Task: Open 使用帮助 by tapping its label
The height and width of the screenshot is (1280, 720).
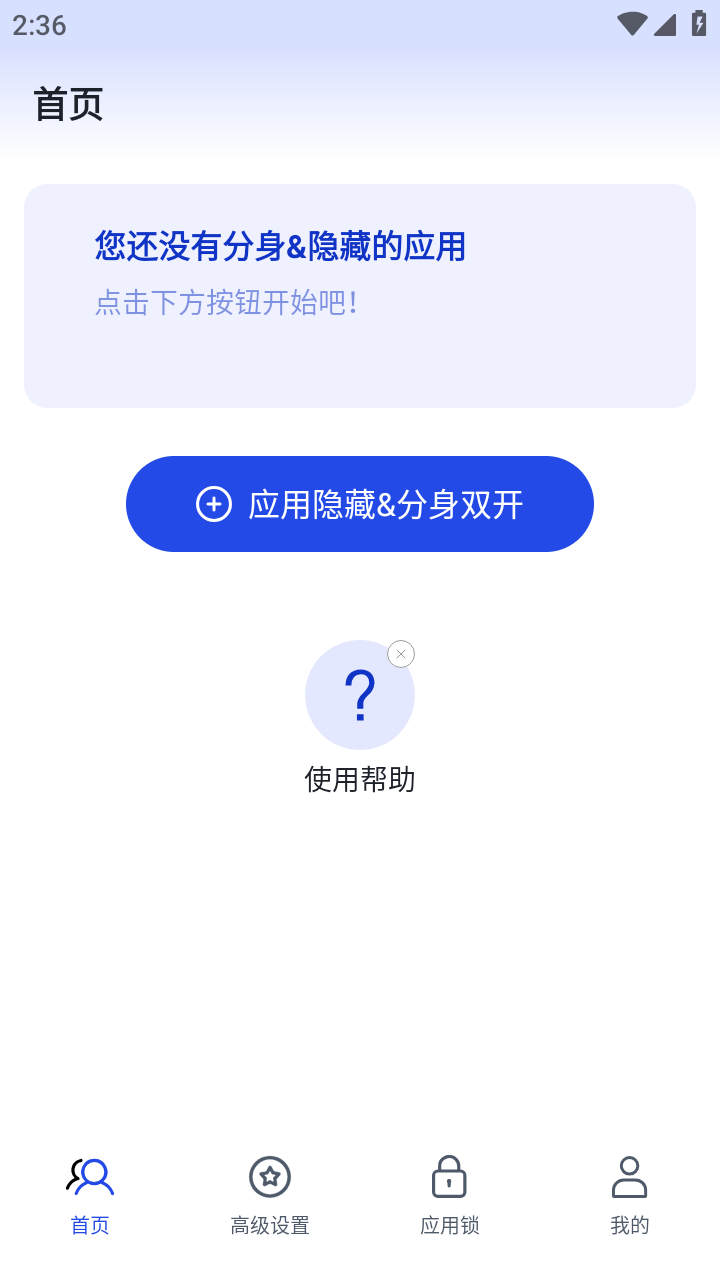Action: tap(360, 779)
